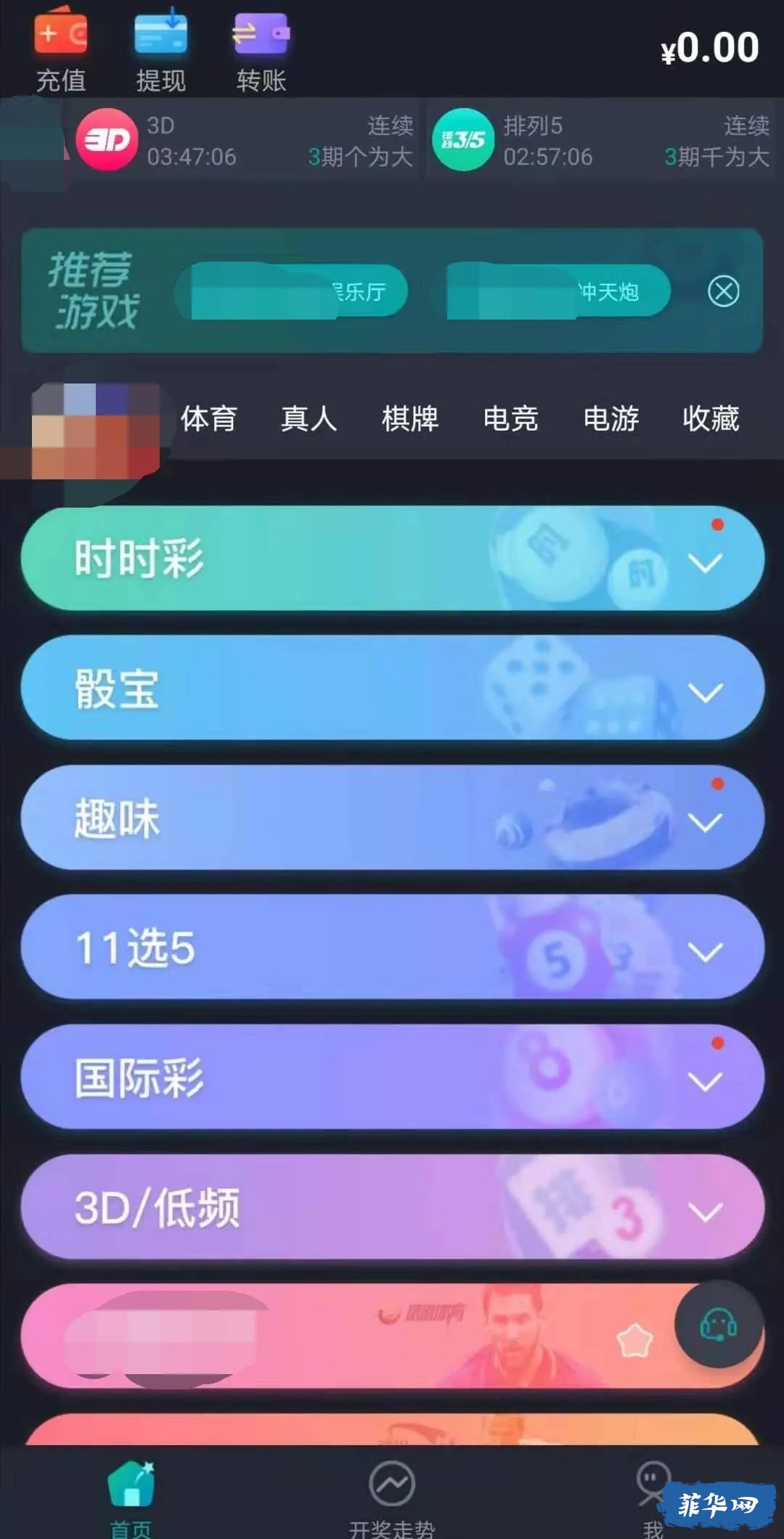The width and height of the screenshot is (784, 1539).
Task: Switch to the 收藏 favorites tab
Action: coord(711,419)
